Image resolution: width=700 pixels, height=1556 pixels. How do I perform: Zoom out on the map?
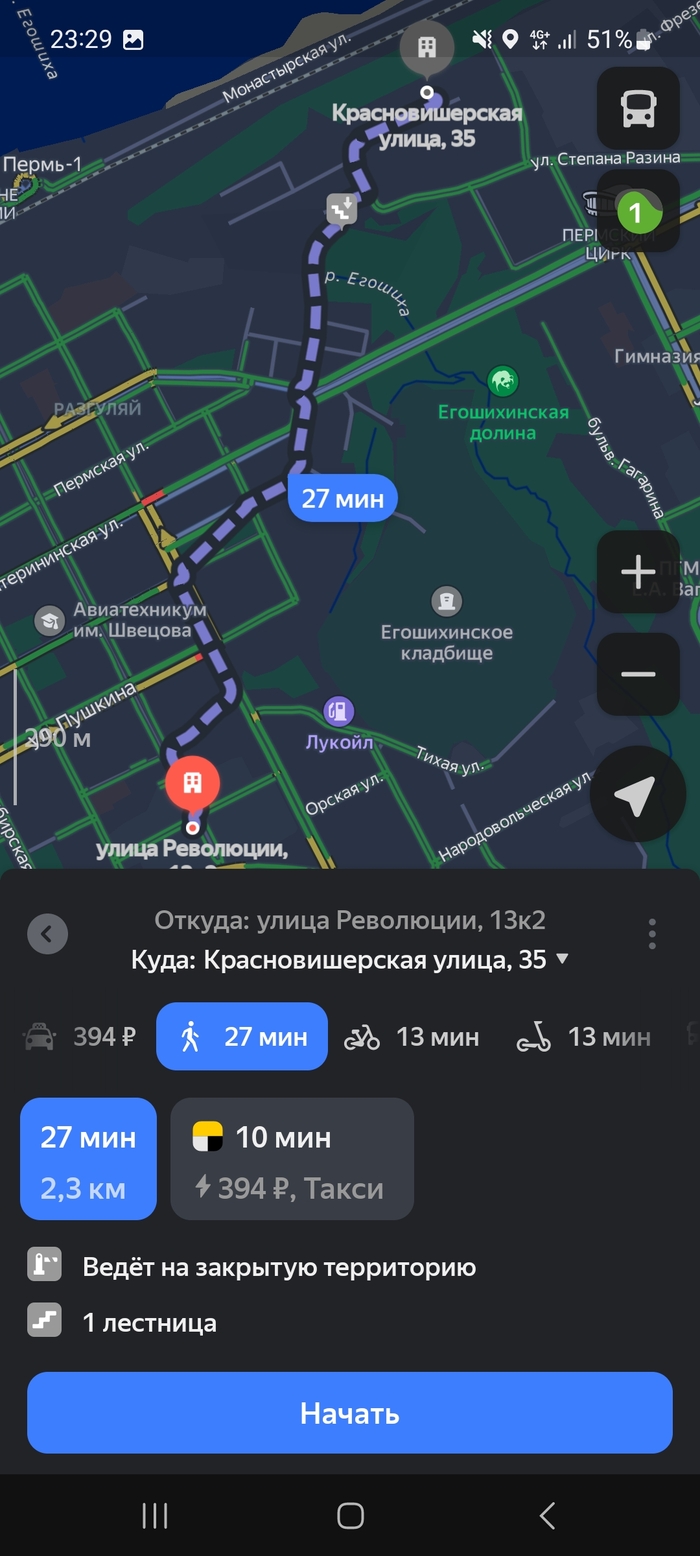tap(638, 674)
